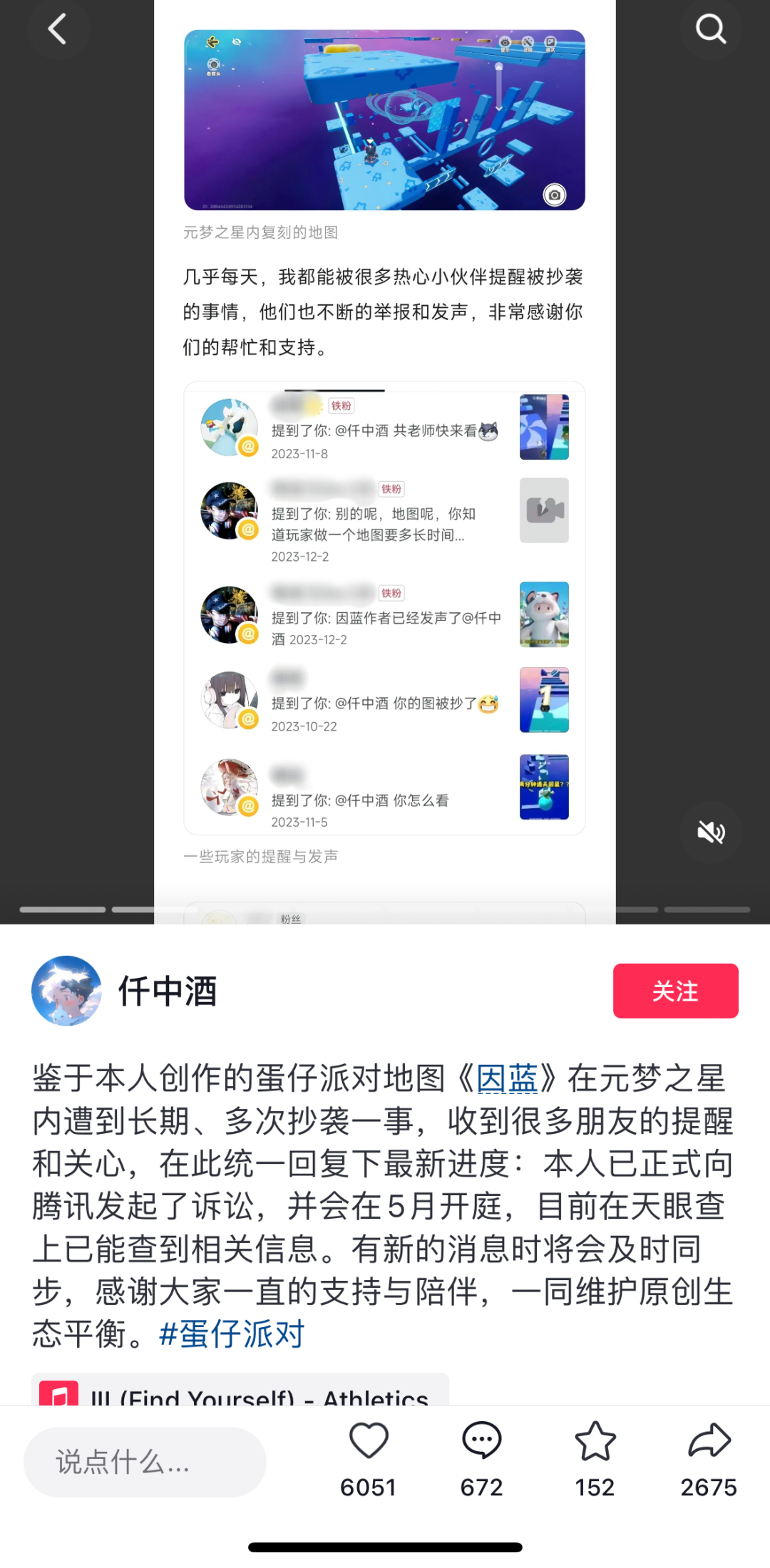Open search with the magnifier icon
The image size is (770, 1568).
tap(710, 29)
